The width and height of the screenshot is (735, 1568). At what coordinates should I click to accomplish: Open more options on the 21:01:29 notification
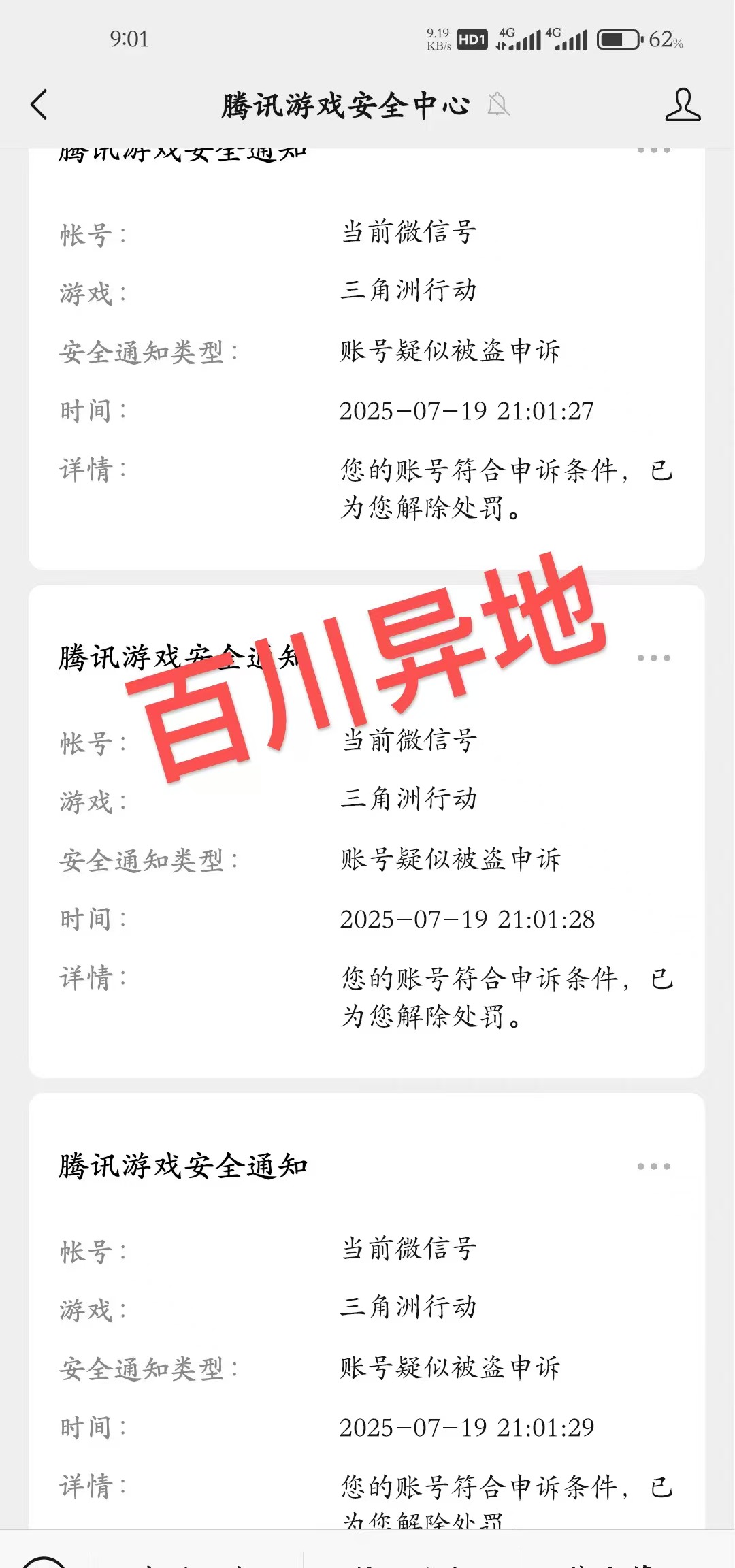653,1166
